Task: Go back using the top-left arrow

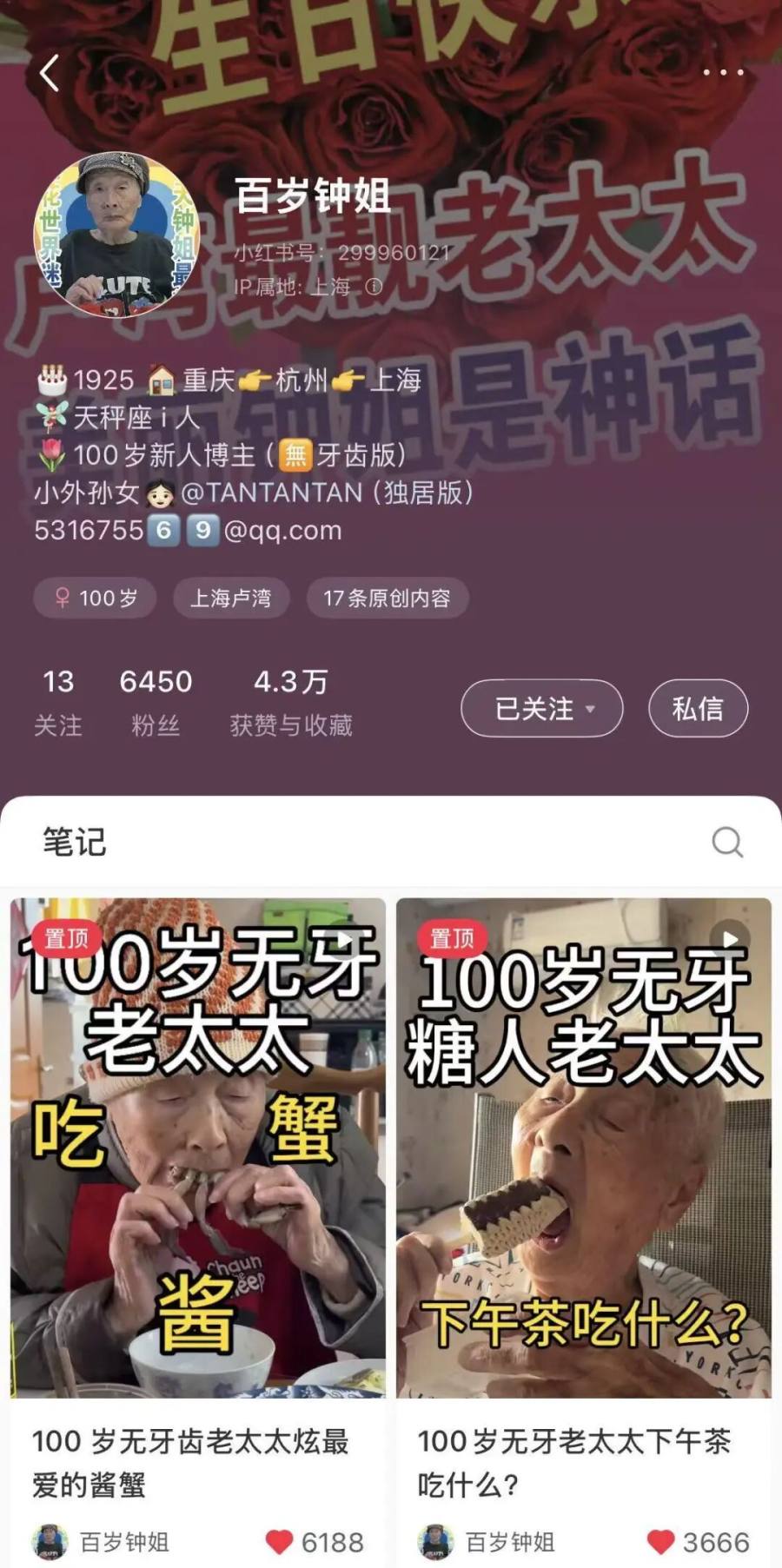Action: tap(50, 73)
